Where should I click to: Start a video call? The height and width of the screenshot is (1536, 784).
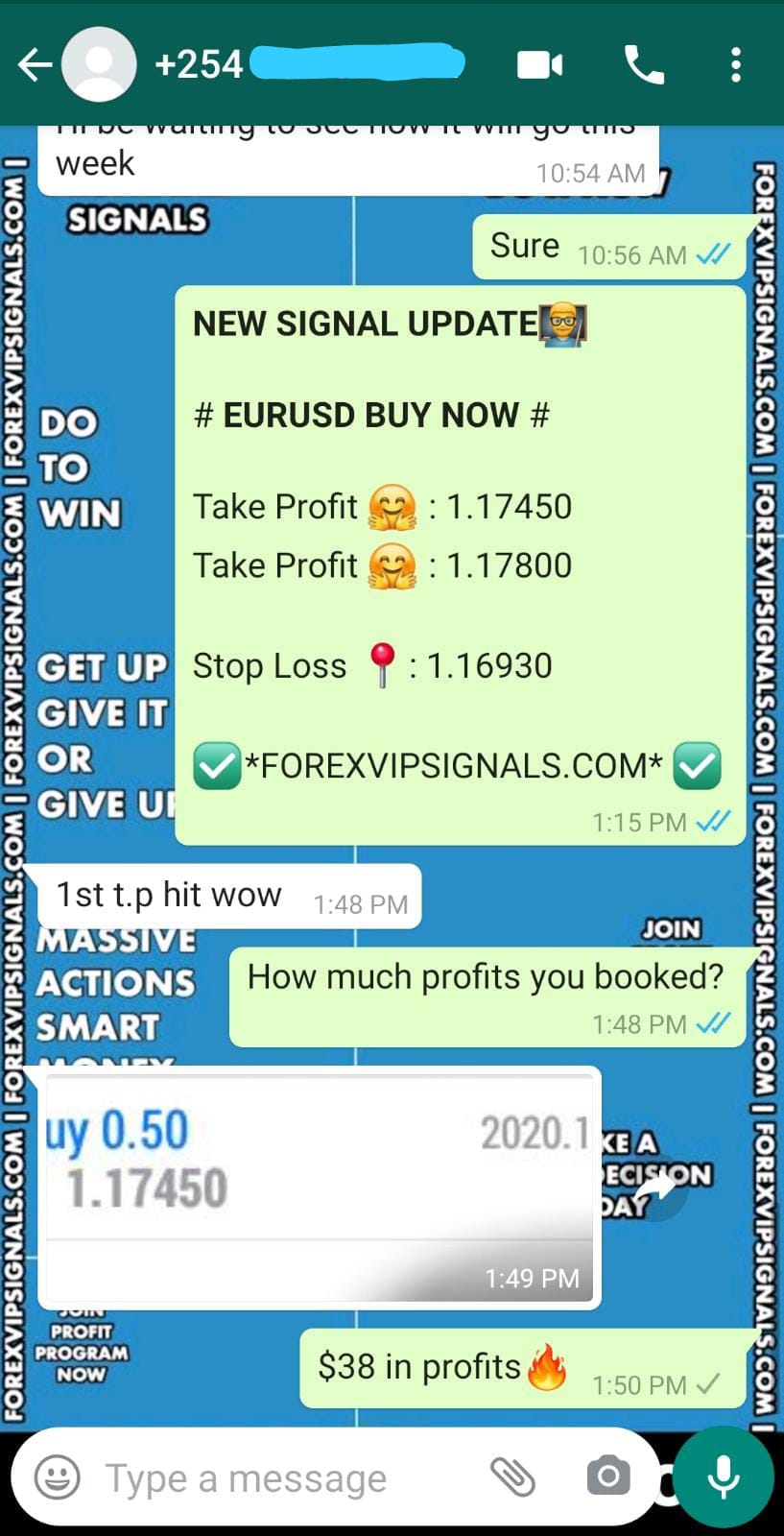point(539,65)
